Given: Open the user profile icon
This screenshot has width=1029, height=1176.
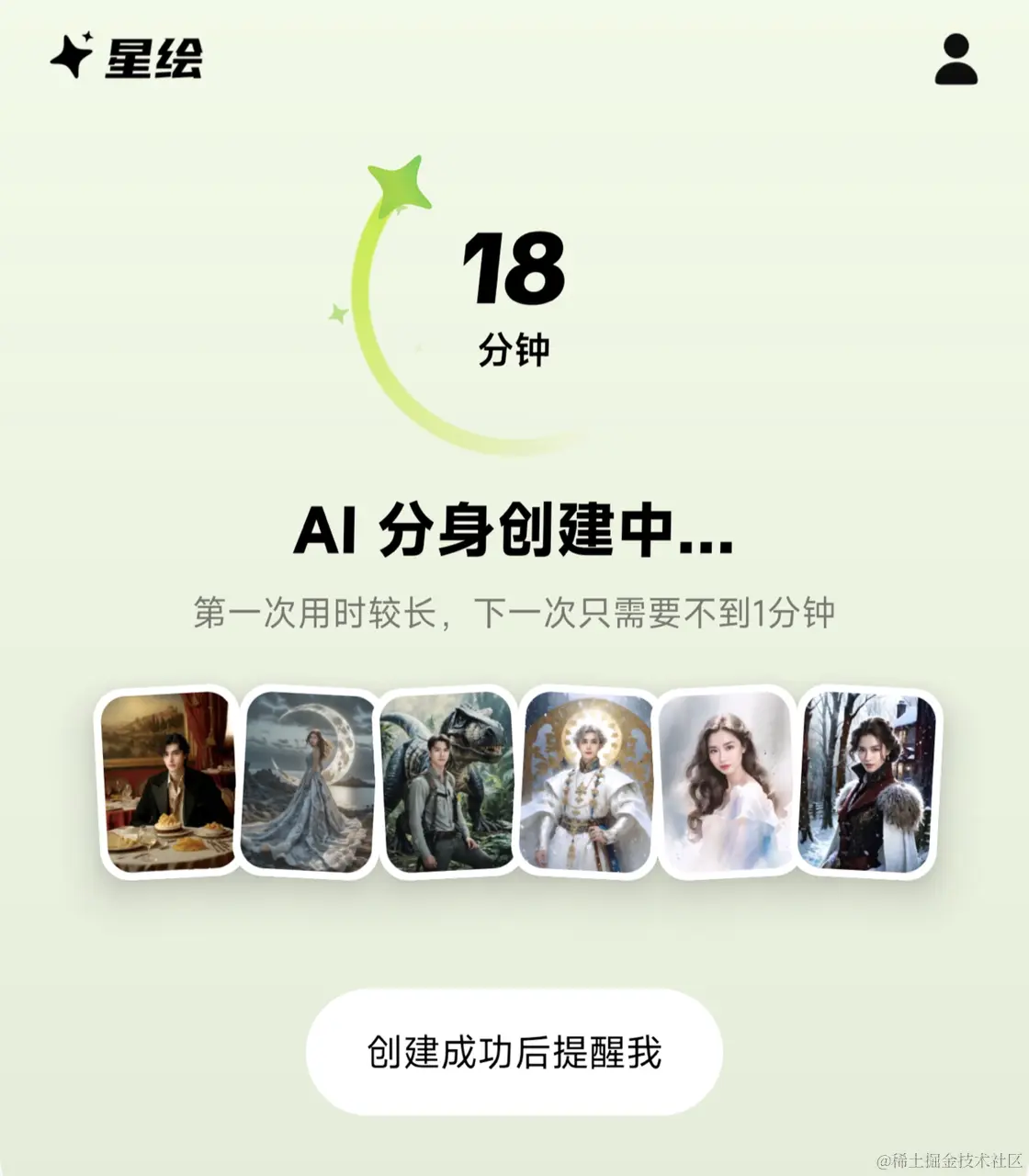Looking at the screenshot, I should (955, 60).
